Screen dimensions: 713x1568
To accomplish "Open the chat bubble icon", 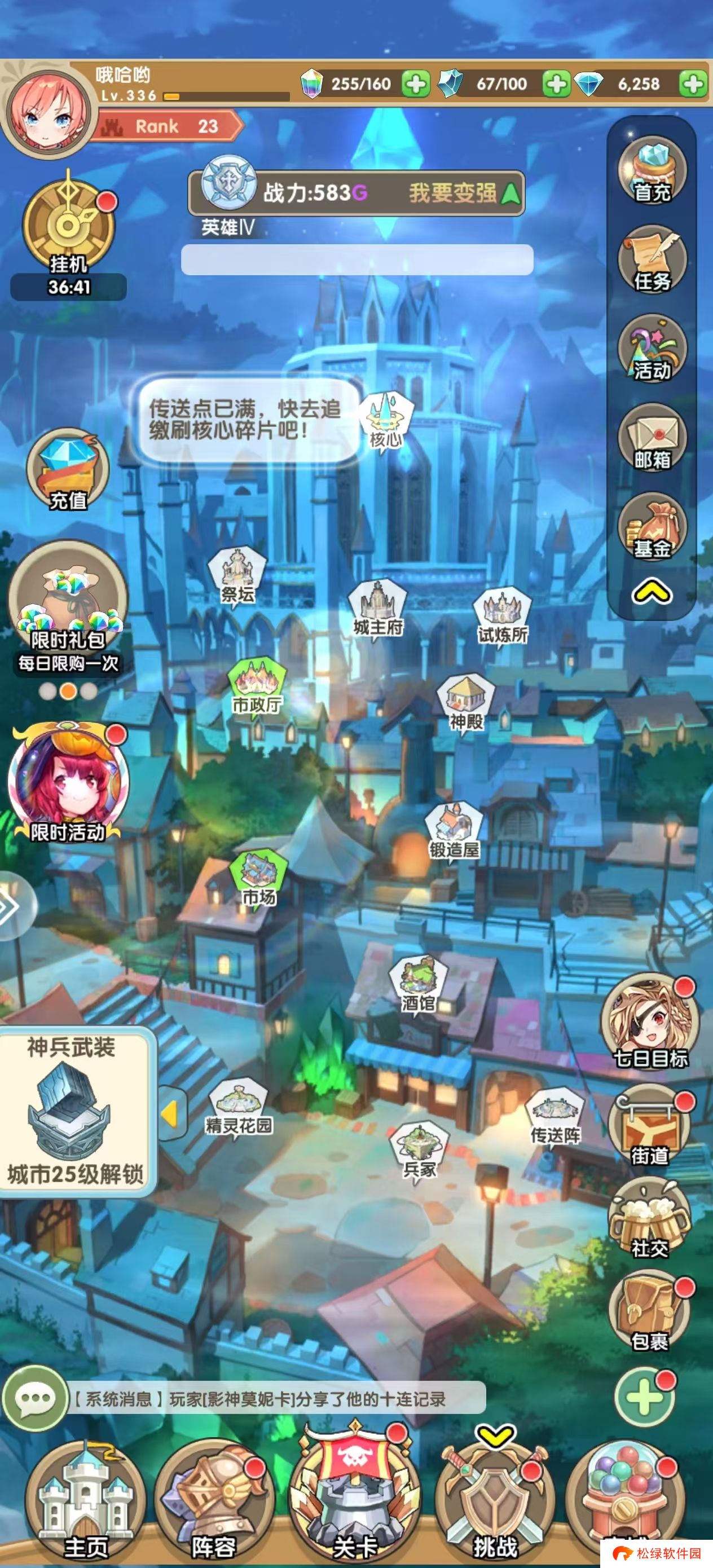I will [x=34, y=1398].
